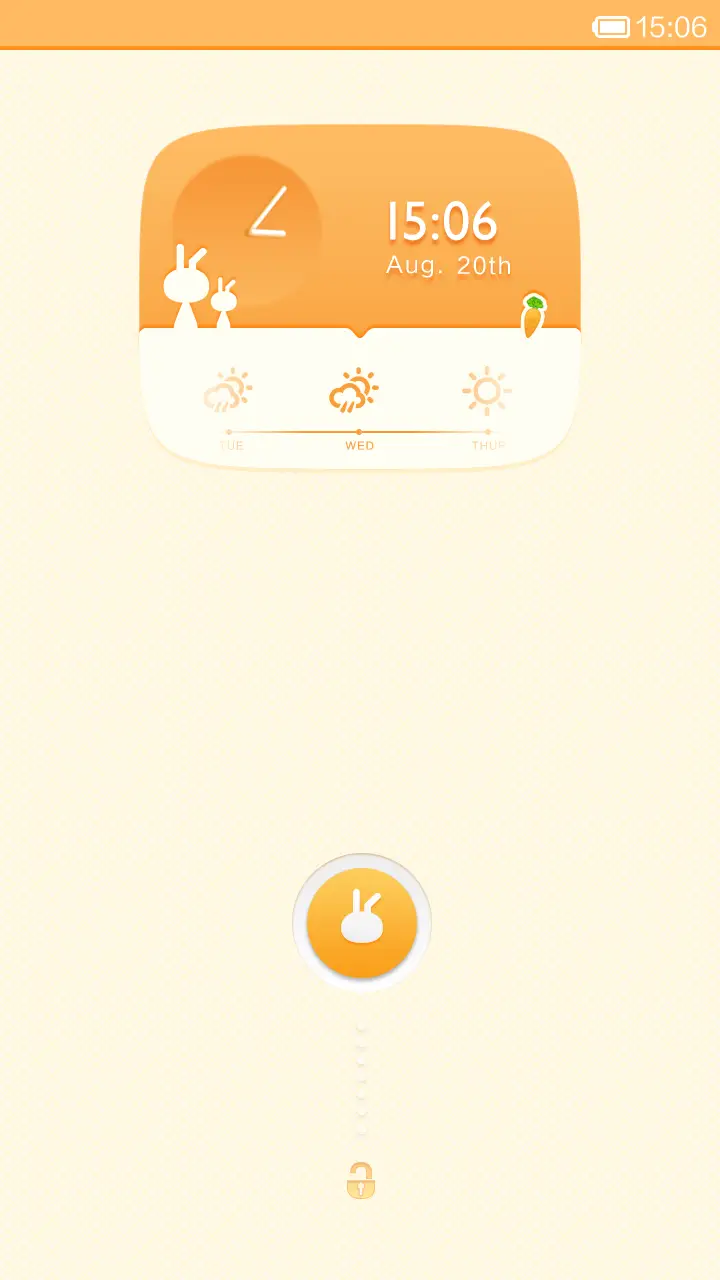Tap the rabbit unlock button

(361, 922)
